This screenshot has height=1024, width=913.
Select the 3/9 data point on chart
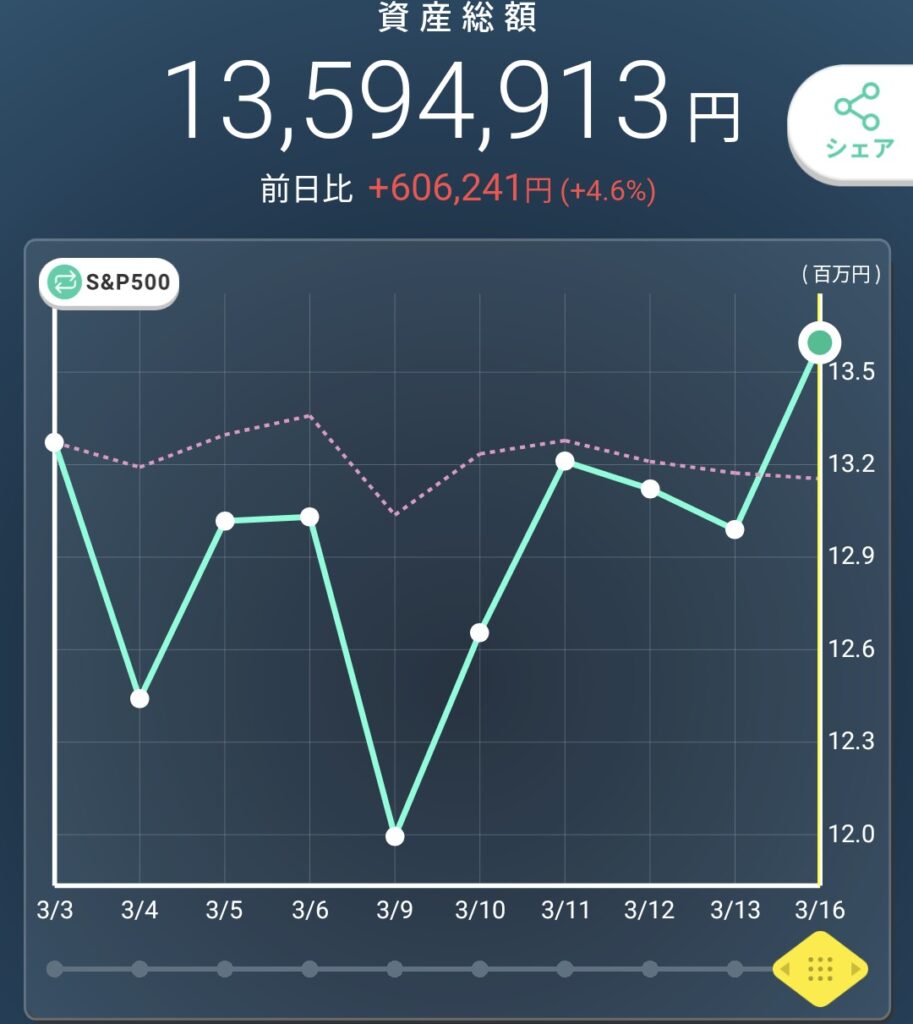[395, 836]
